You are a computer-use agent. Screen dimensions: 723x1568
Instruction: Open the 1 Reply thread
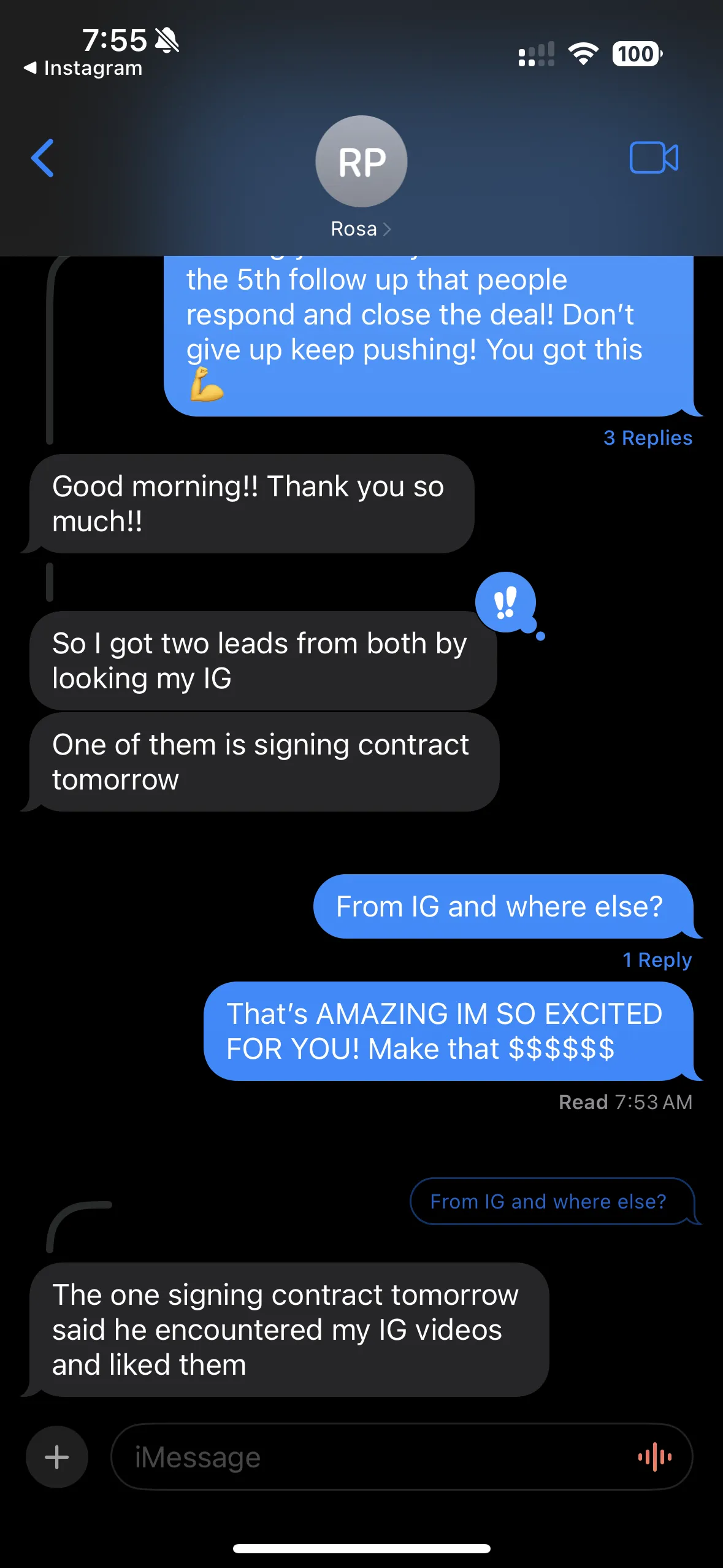pos(657,960)
